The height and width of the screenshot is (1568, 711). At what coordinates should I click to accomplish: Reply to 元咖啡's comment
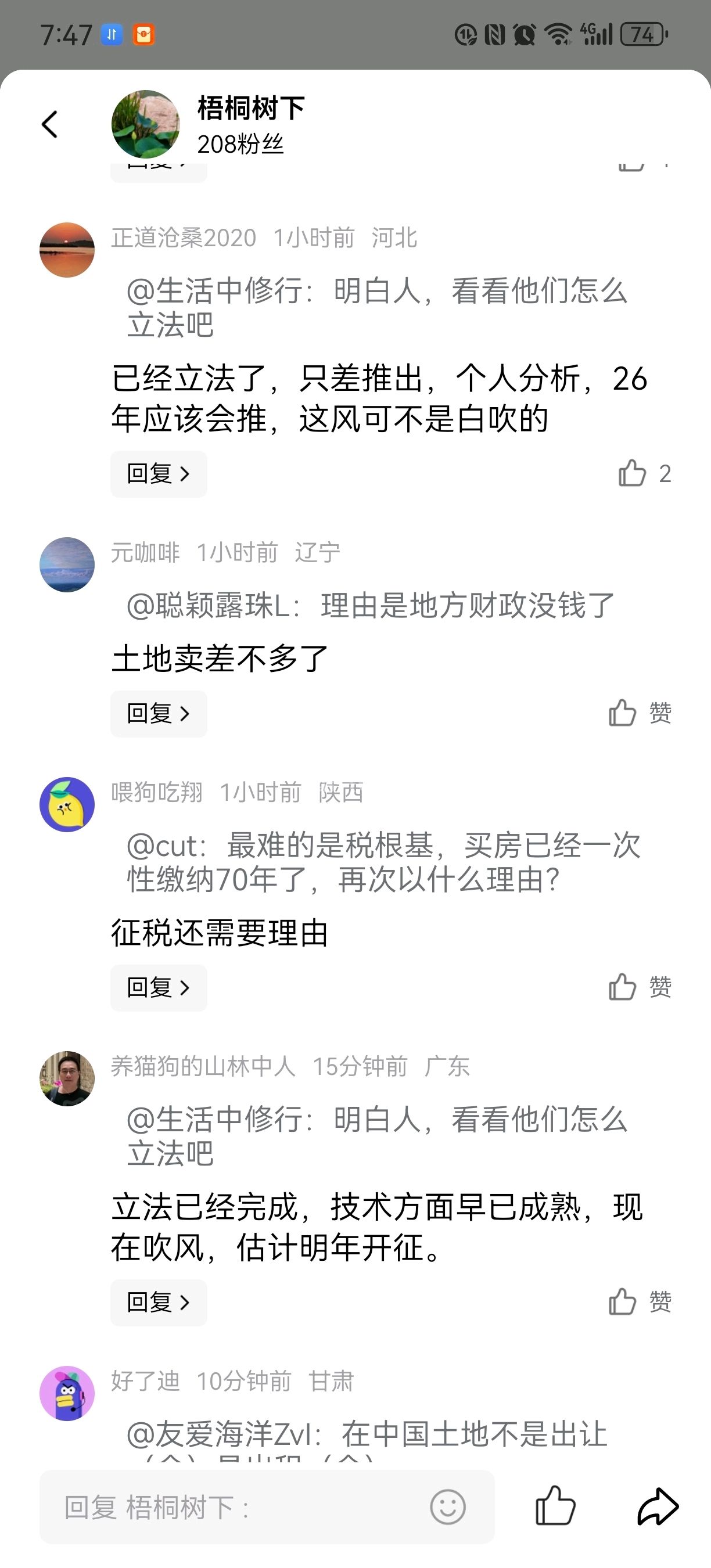point(158,713)
